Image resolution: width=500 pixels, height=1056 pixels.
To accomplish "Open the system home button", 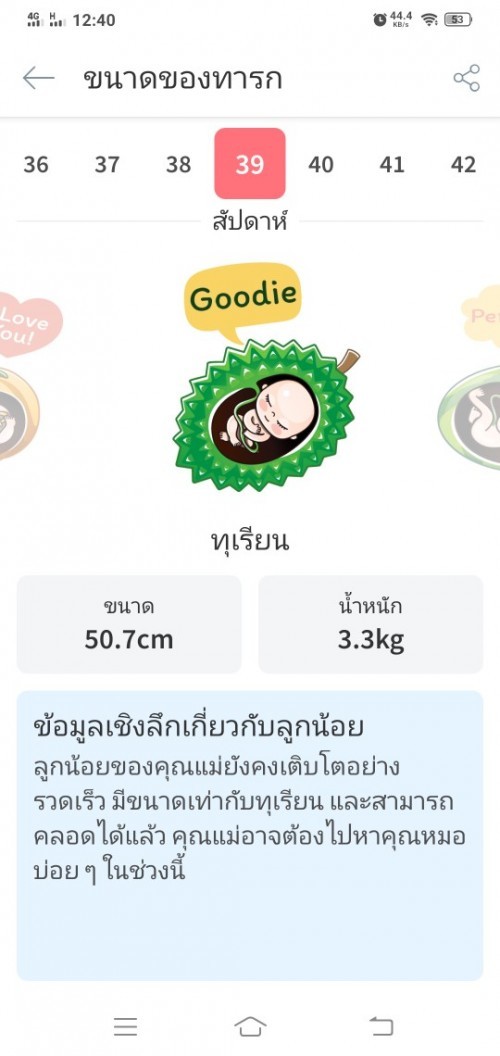I will point(250,1026).
